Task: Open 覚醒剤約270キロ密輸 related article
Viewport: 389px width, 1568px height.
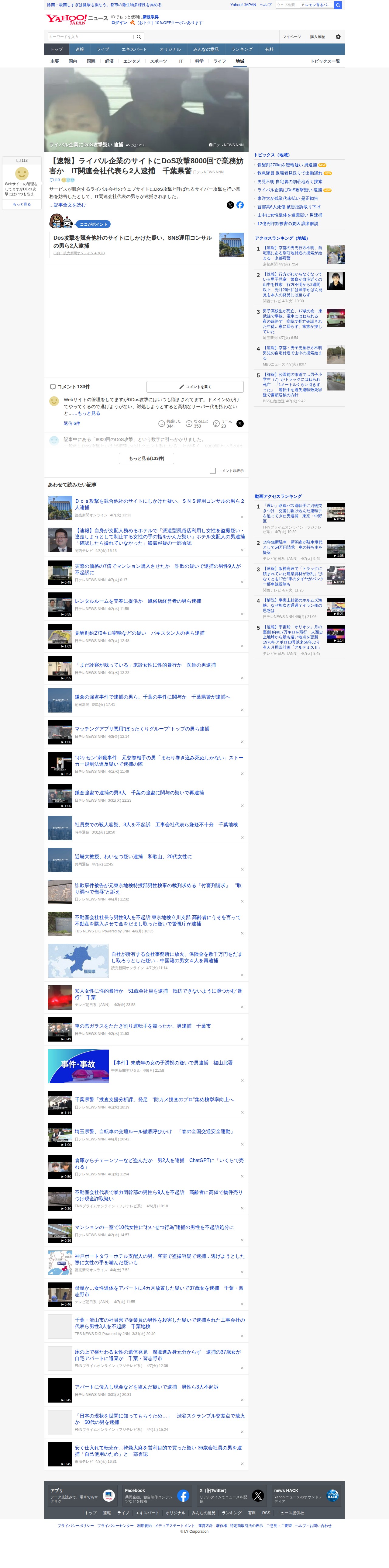Action: [139, 633]
